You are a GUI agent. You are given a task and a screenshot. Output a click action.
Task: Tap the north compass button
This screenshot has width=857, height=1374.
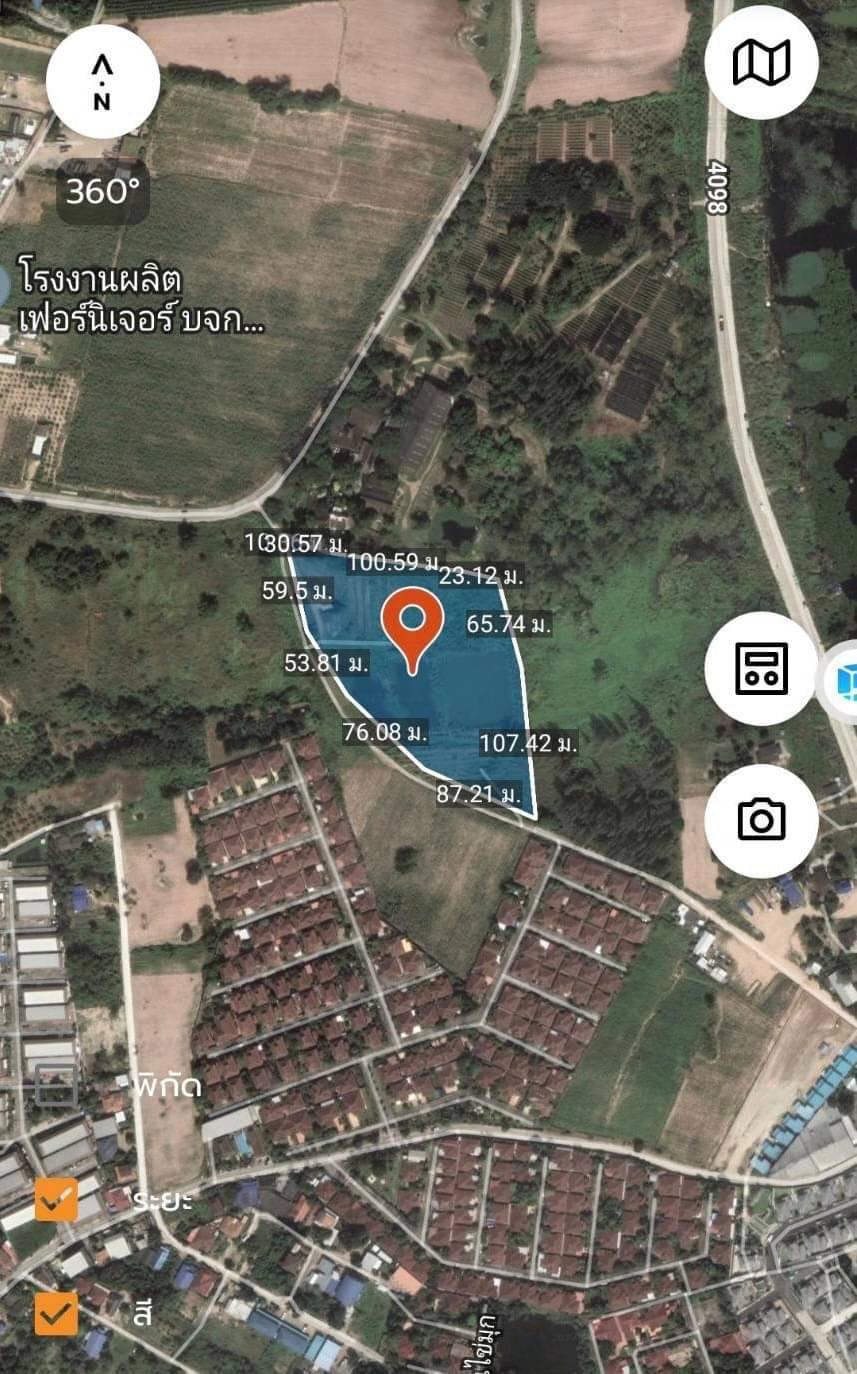(x=103, y=82)
